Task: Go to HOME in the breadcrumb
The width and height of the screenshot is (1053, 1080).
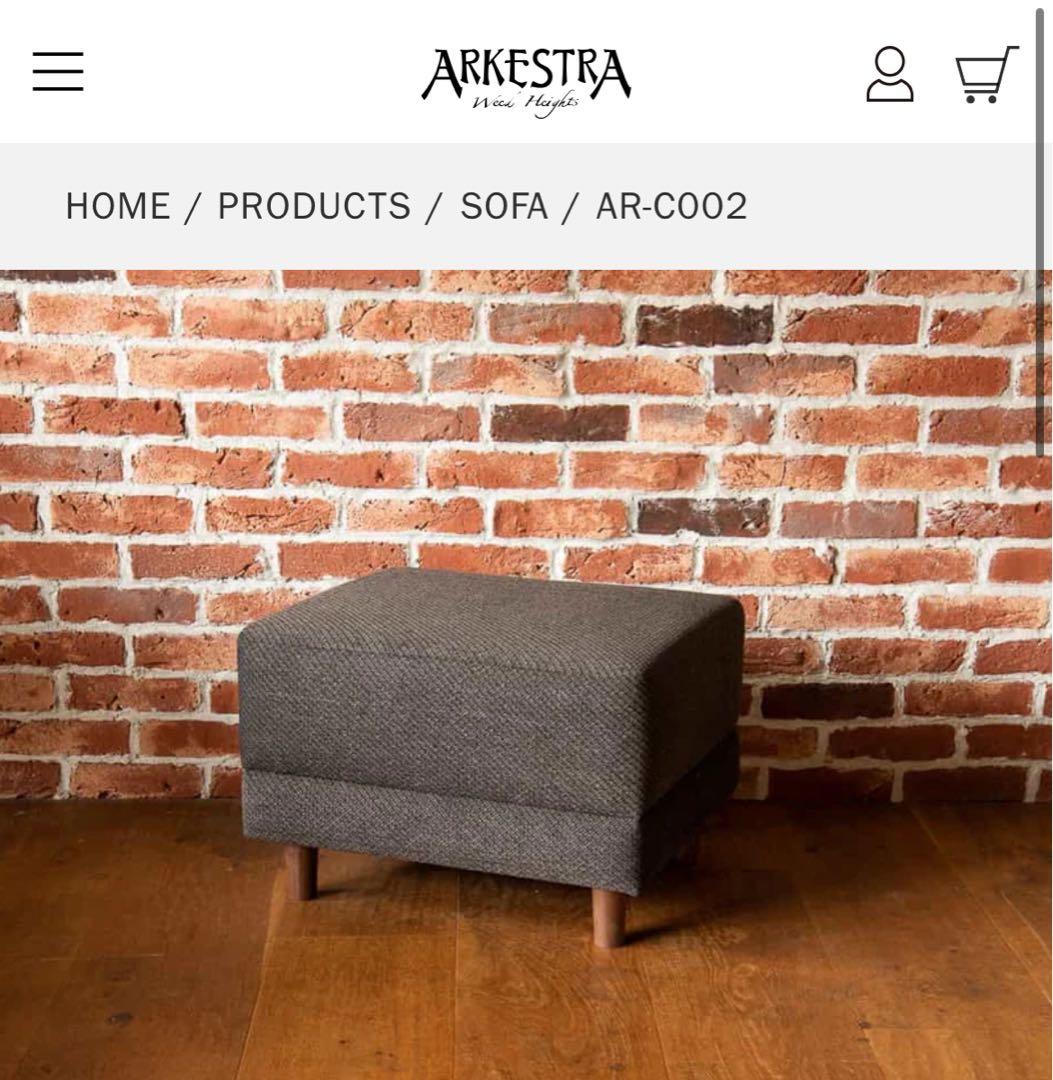Action: [x=117, y=207]
